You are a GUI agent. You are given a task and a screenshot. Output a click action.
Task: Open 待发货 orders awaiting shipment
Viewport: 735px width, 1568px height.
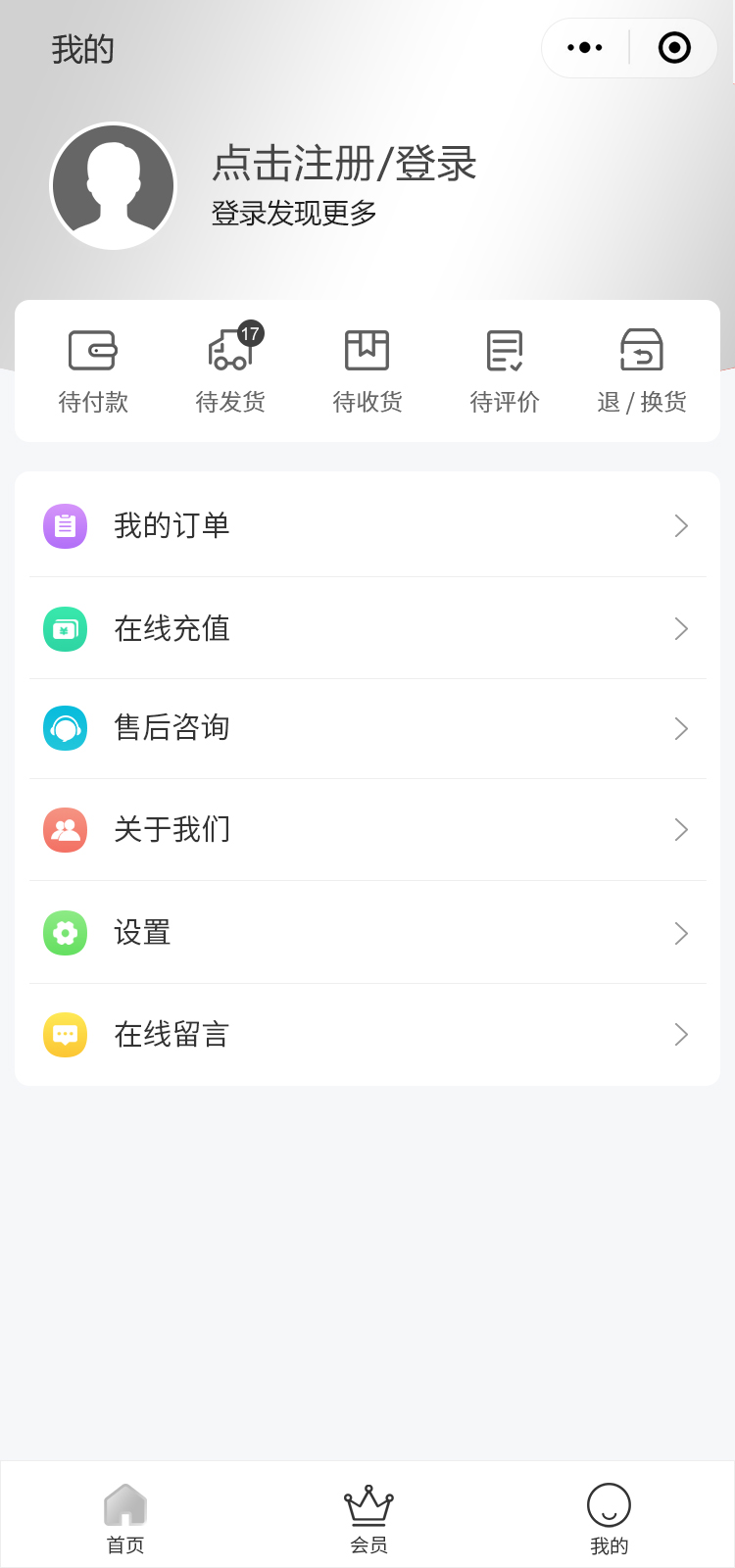tap(230, 371)
